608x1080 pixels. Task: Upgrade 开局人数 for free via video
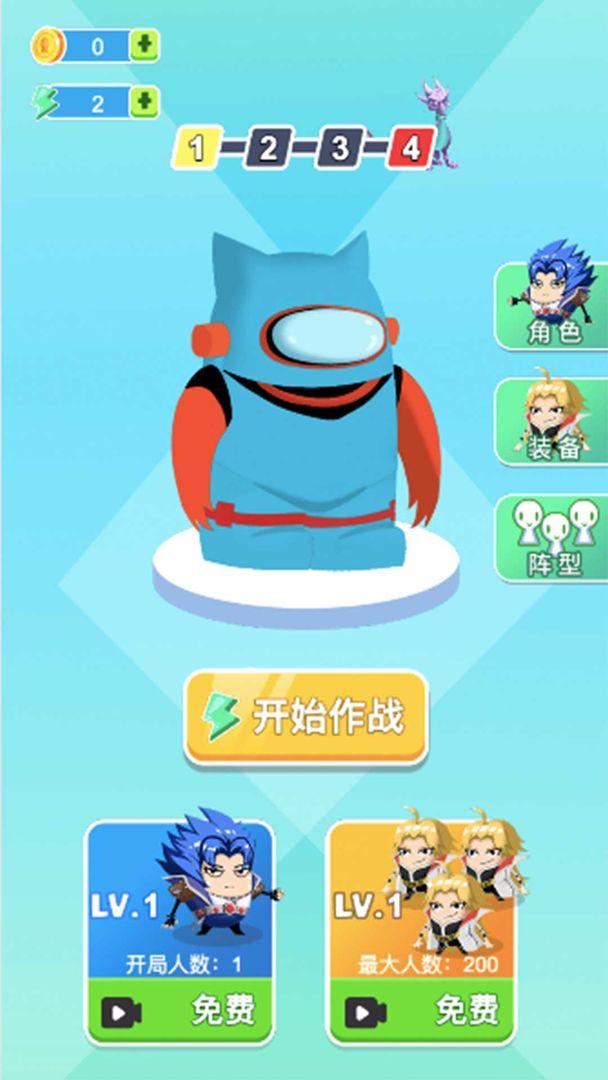(180, 1011)
